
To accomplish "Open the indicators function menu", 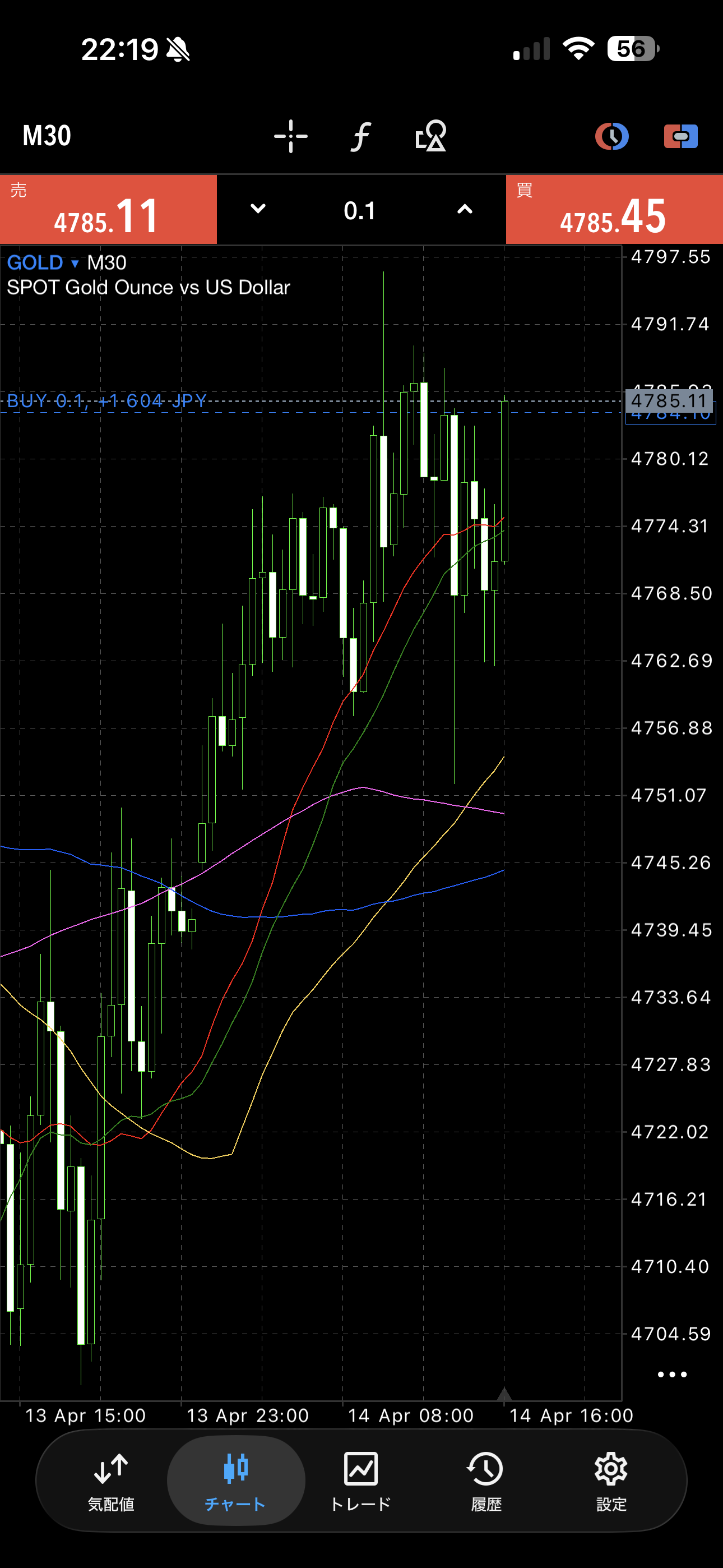I will (x=360, y=136).
